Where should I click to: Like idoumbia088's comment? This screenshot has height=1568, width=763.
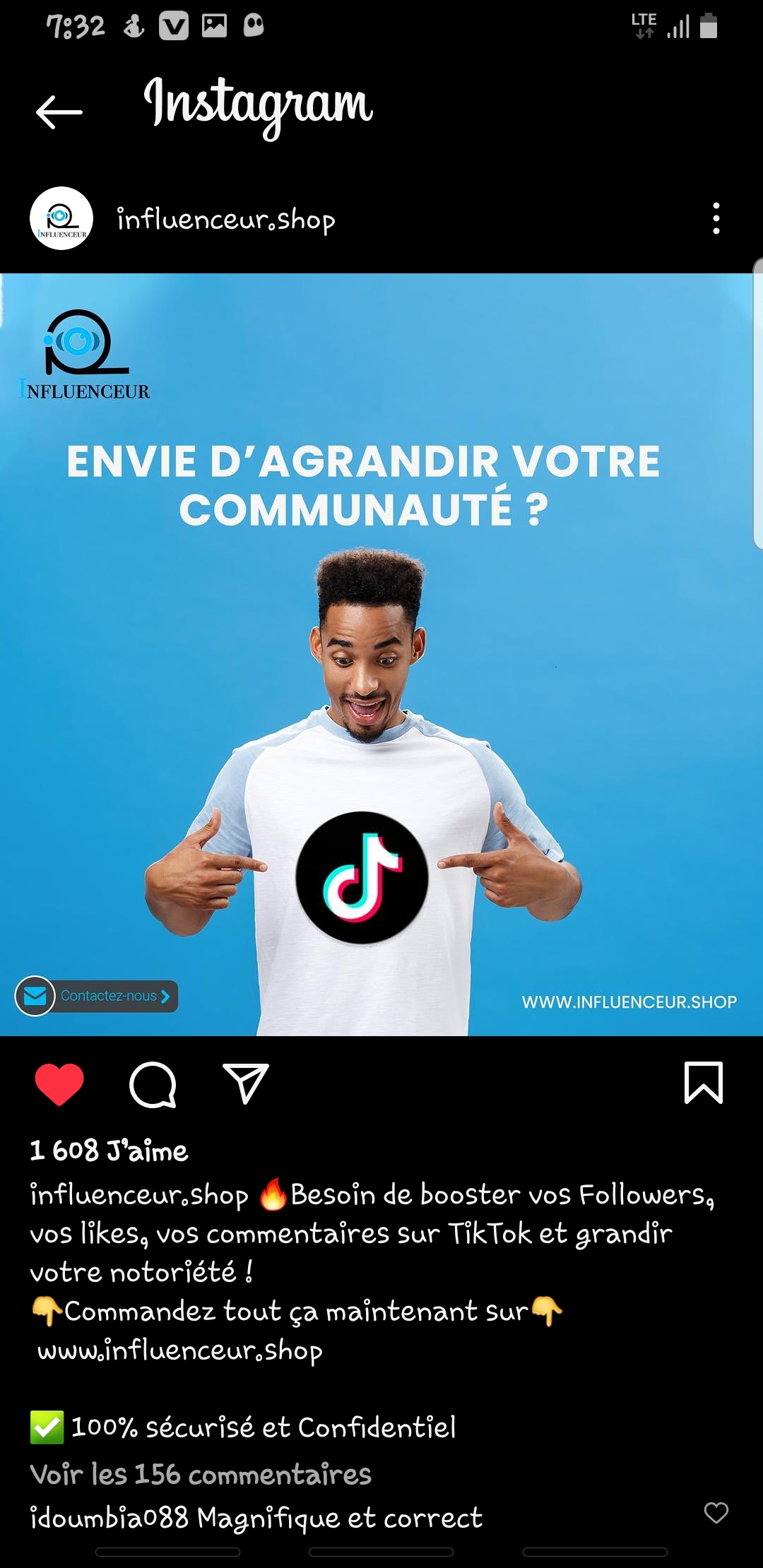tap(716, 1512)
